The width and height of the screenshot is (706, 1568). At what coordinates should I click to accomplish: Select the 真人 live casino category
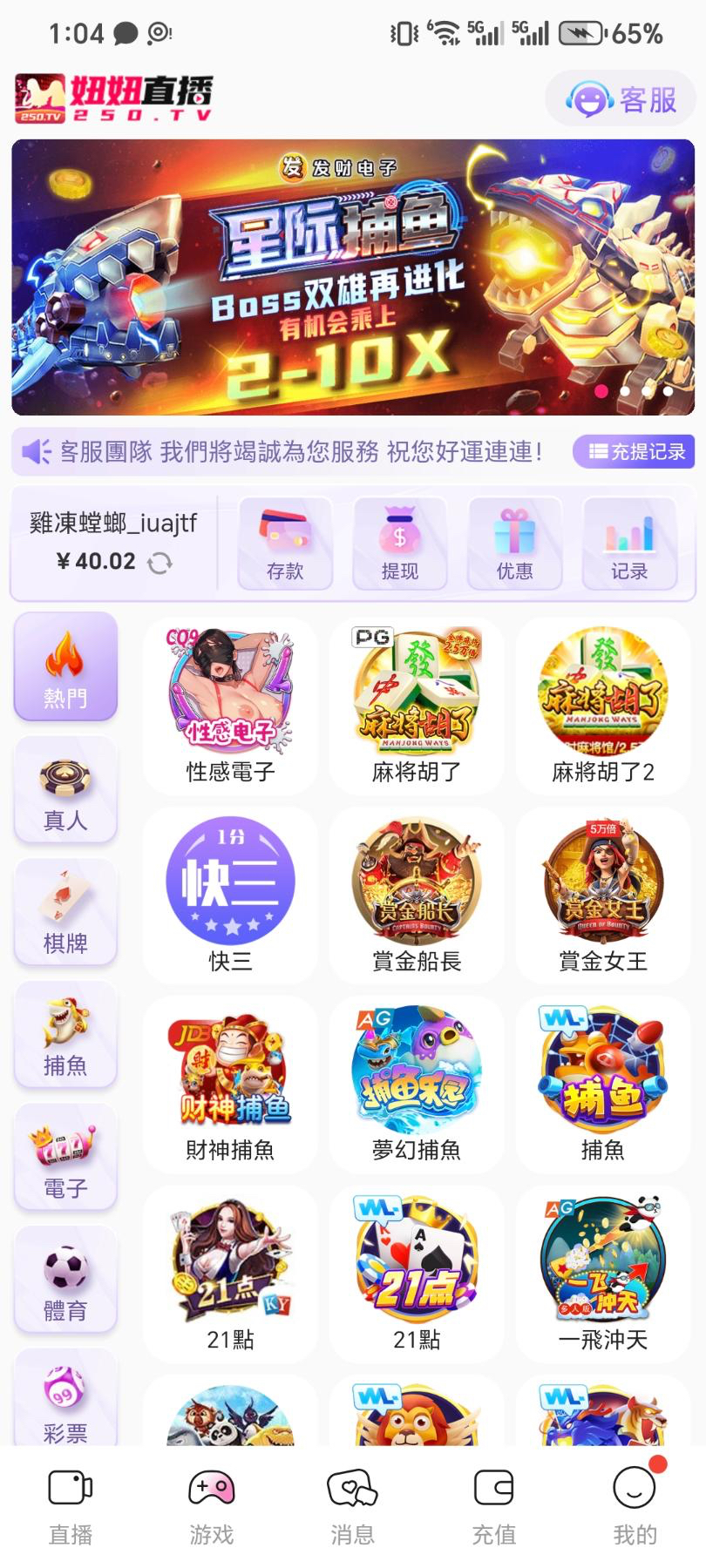[x=65, y=790]
